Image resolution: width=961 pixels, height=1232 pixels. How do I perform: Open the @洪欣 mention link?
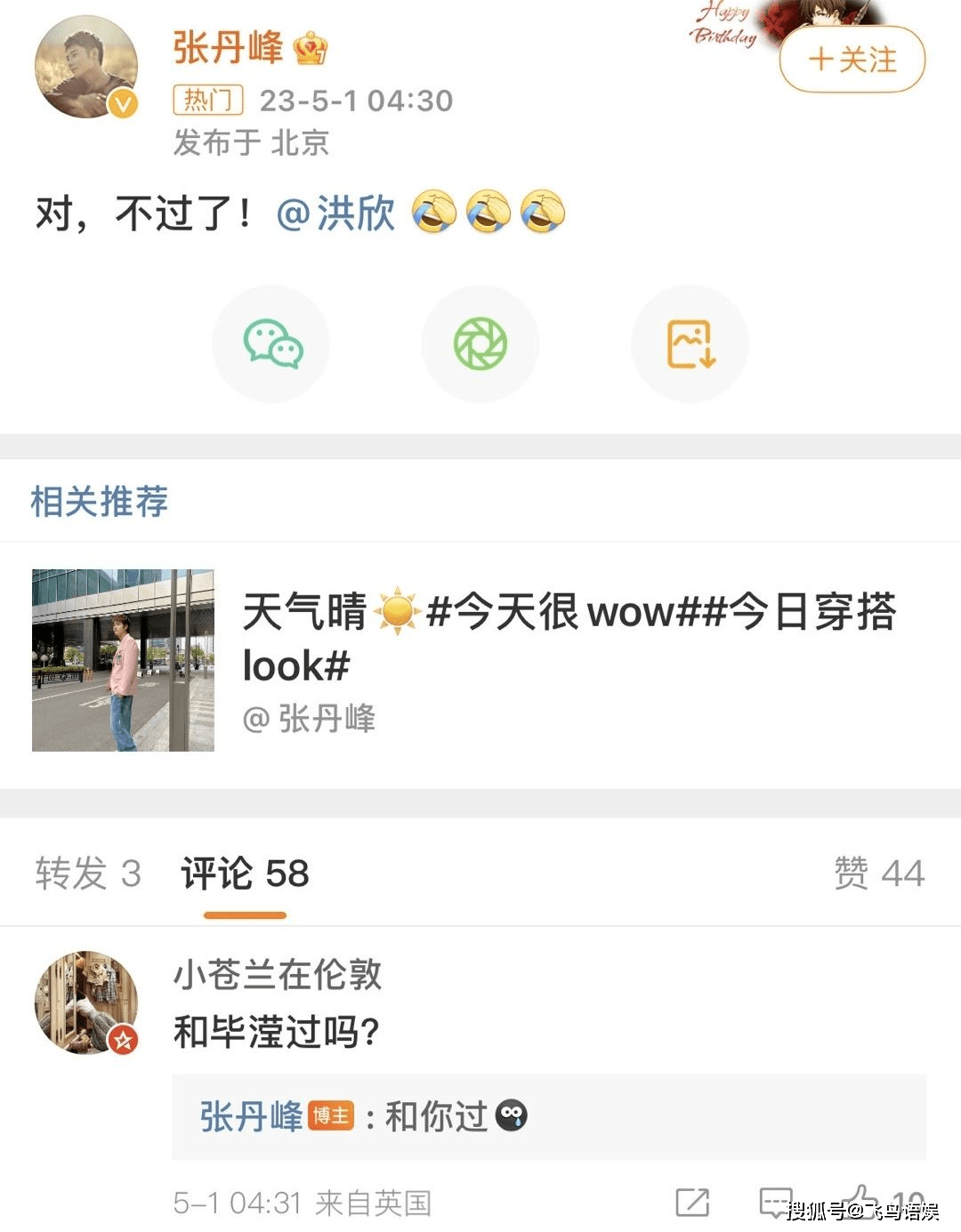click(335, 213)
